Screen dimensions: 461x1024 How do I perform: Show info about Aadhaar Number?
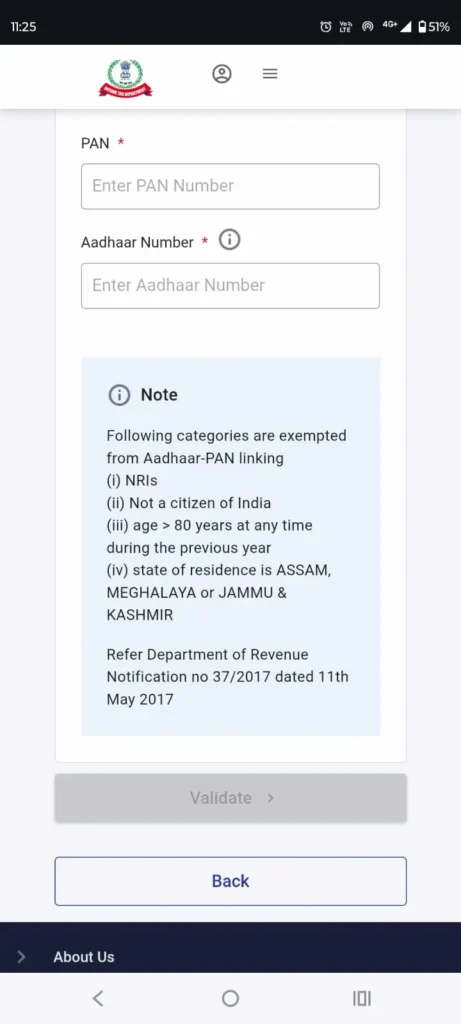pos(229,240)
